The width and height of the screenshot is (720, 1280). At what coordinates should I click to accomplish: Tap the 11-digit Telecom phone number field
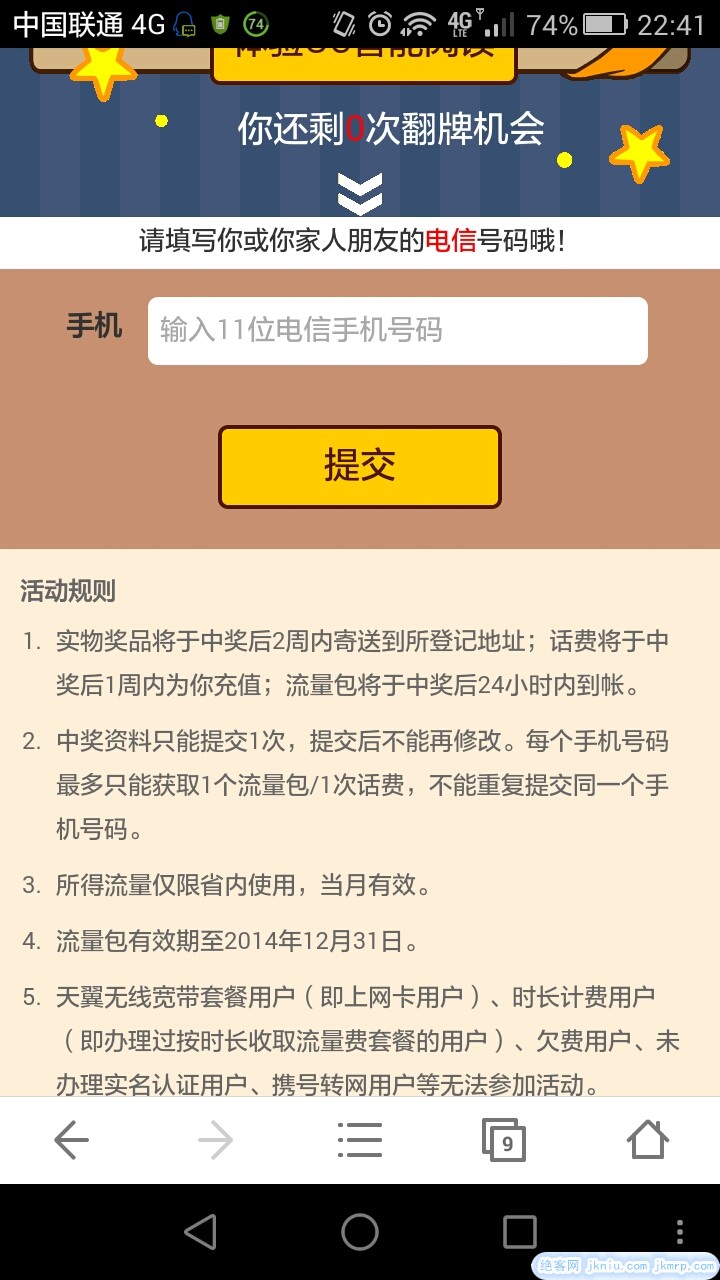pos(397,331)
